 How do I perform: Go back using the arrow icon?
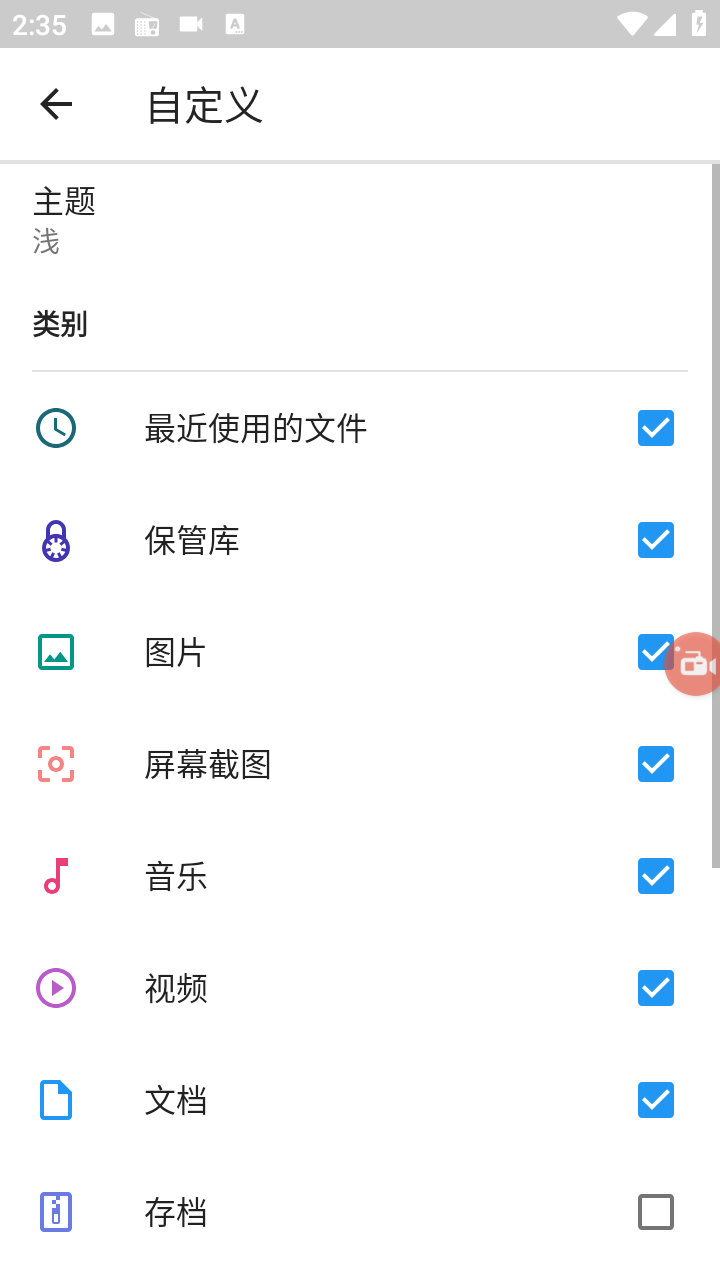tap(56, 104)
